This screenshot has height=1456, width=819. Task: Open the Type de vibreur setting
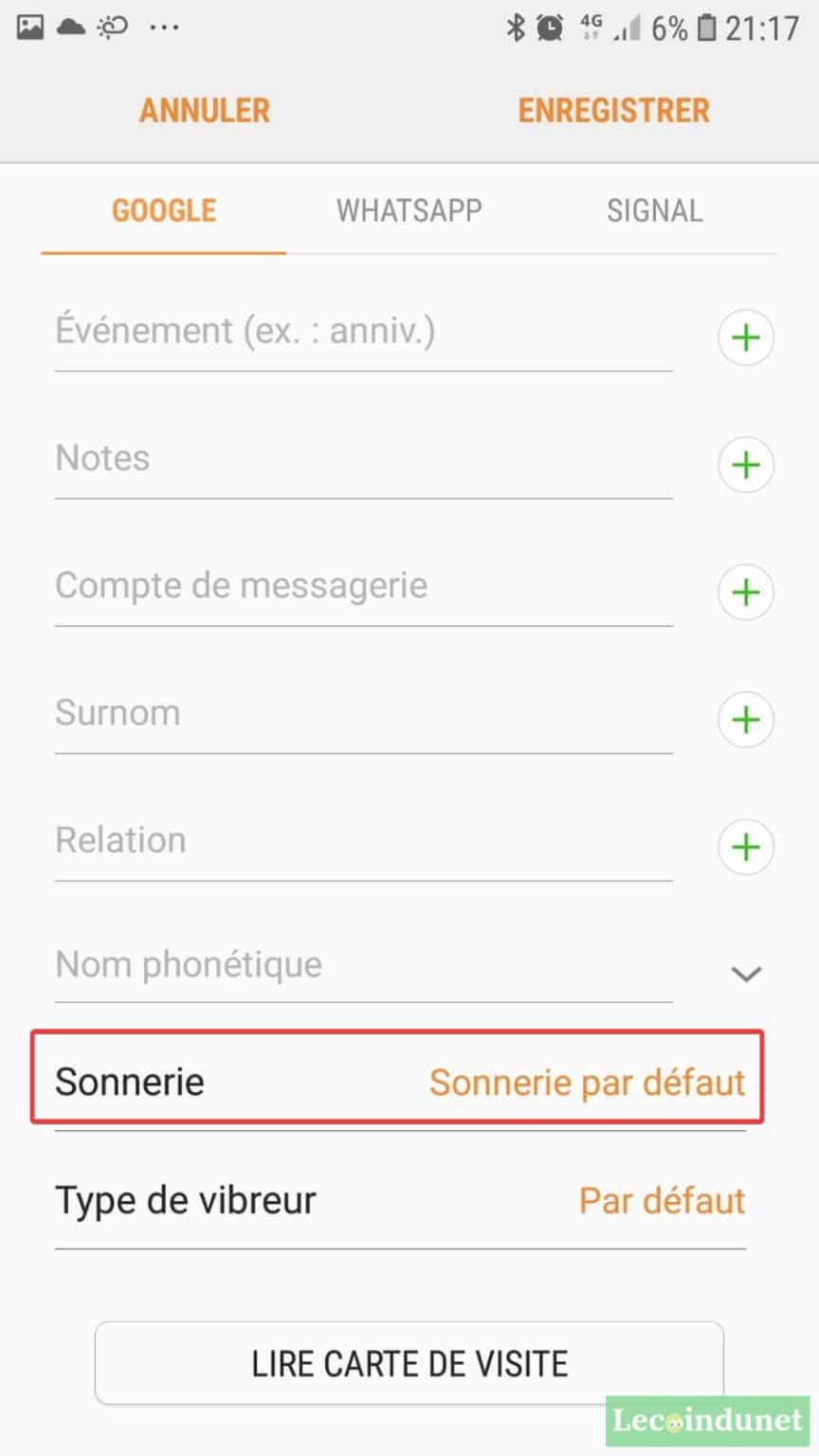pyautogui.click(x=398, y=1201)
